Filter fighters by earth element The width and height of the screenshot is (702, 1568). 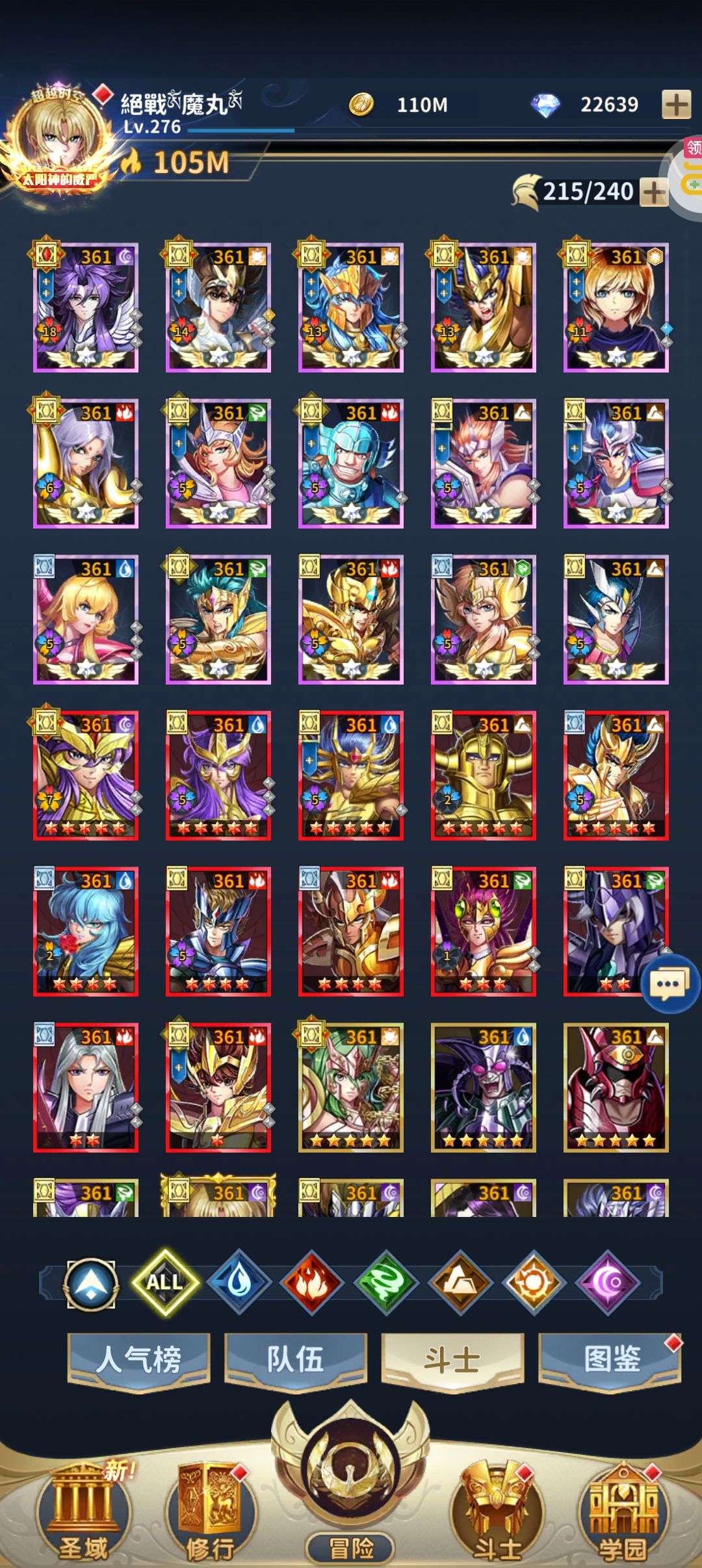pos(460,1283)
